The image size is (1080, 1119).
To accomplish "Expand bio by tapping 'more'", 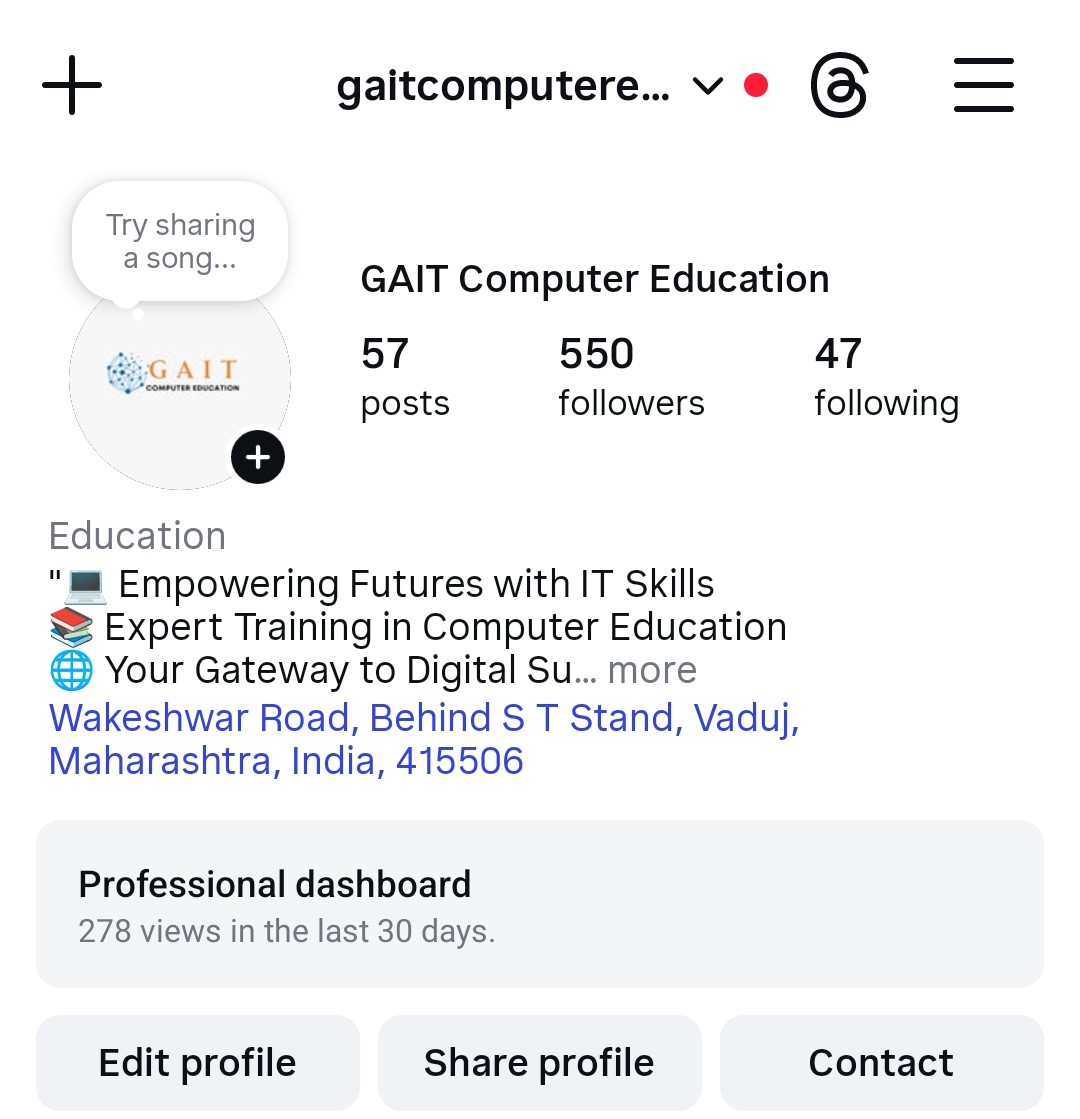I will 651,670.
